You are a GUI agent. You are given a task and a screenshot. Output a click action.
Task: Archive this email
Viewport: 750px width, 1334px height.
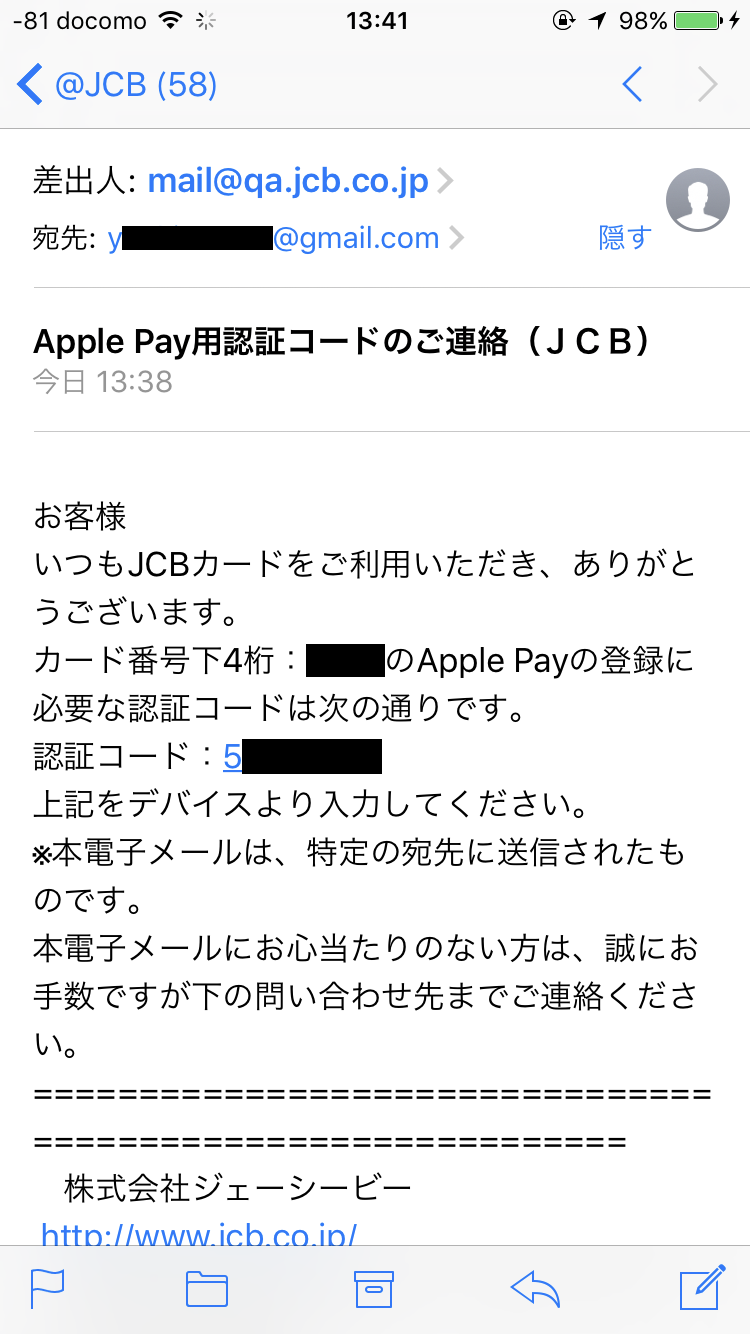375,1288
